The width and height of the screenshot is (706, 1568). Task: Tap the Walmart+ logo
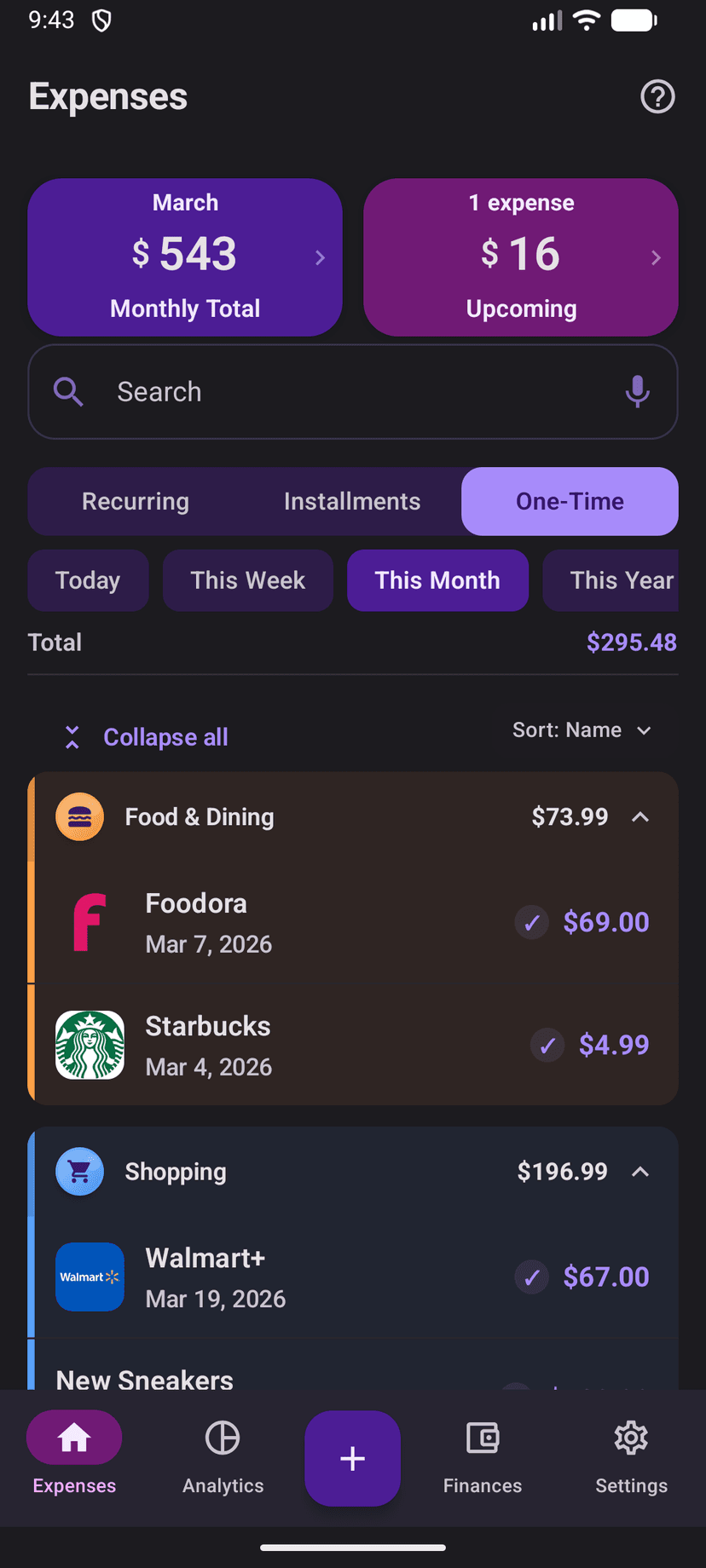pyautogui.click(x=90, y=1277)
